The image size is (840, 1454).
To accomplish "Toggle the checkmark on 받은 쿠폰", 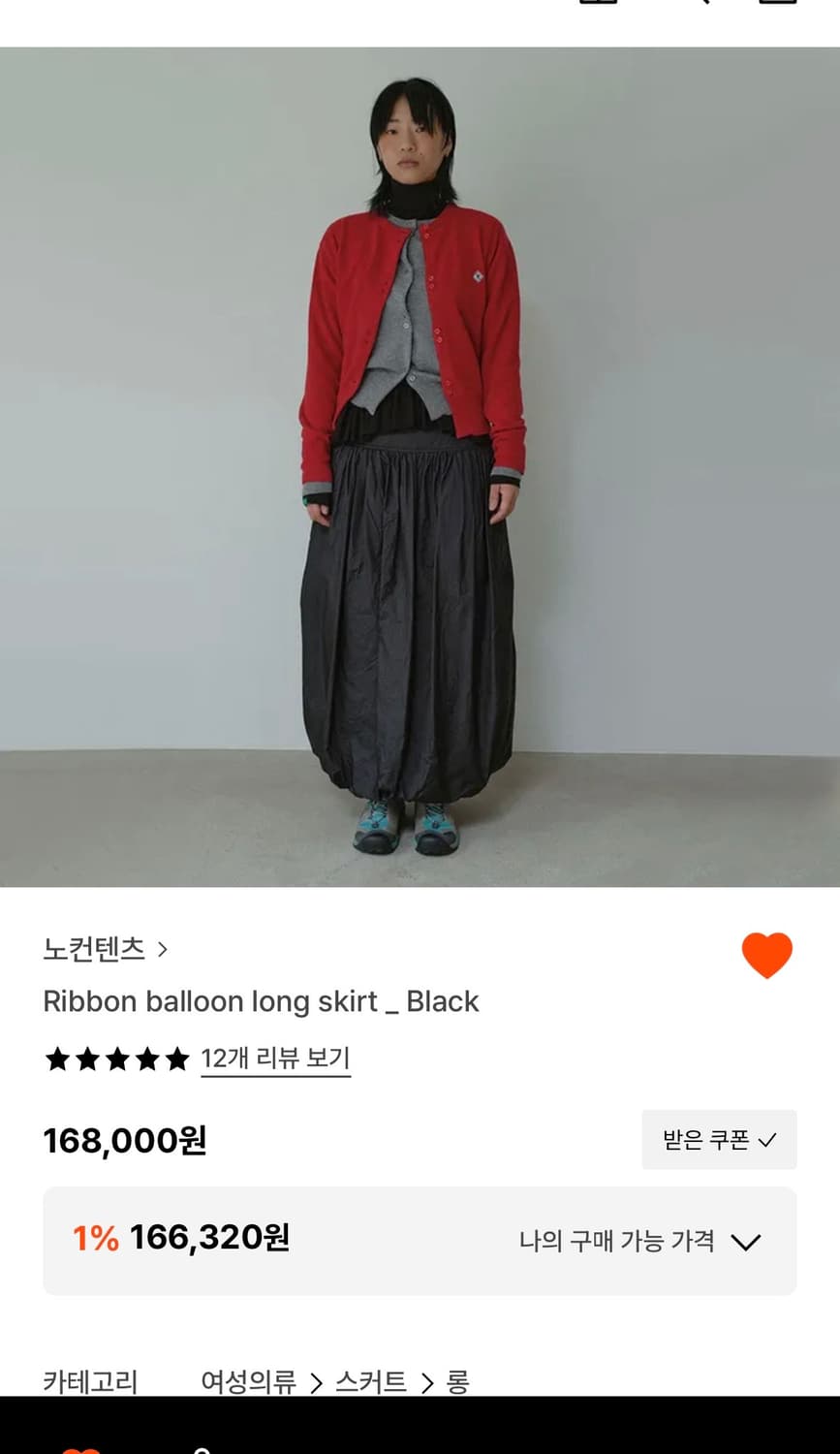I will pos(765,1140).
